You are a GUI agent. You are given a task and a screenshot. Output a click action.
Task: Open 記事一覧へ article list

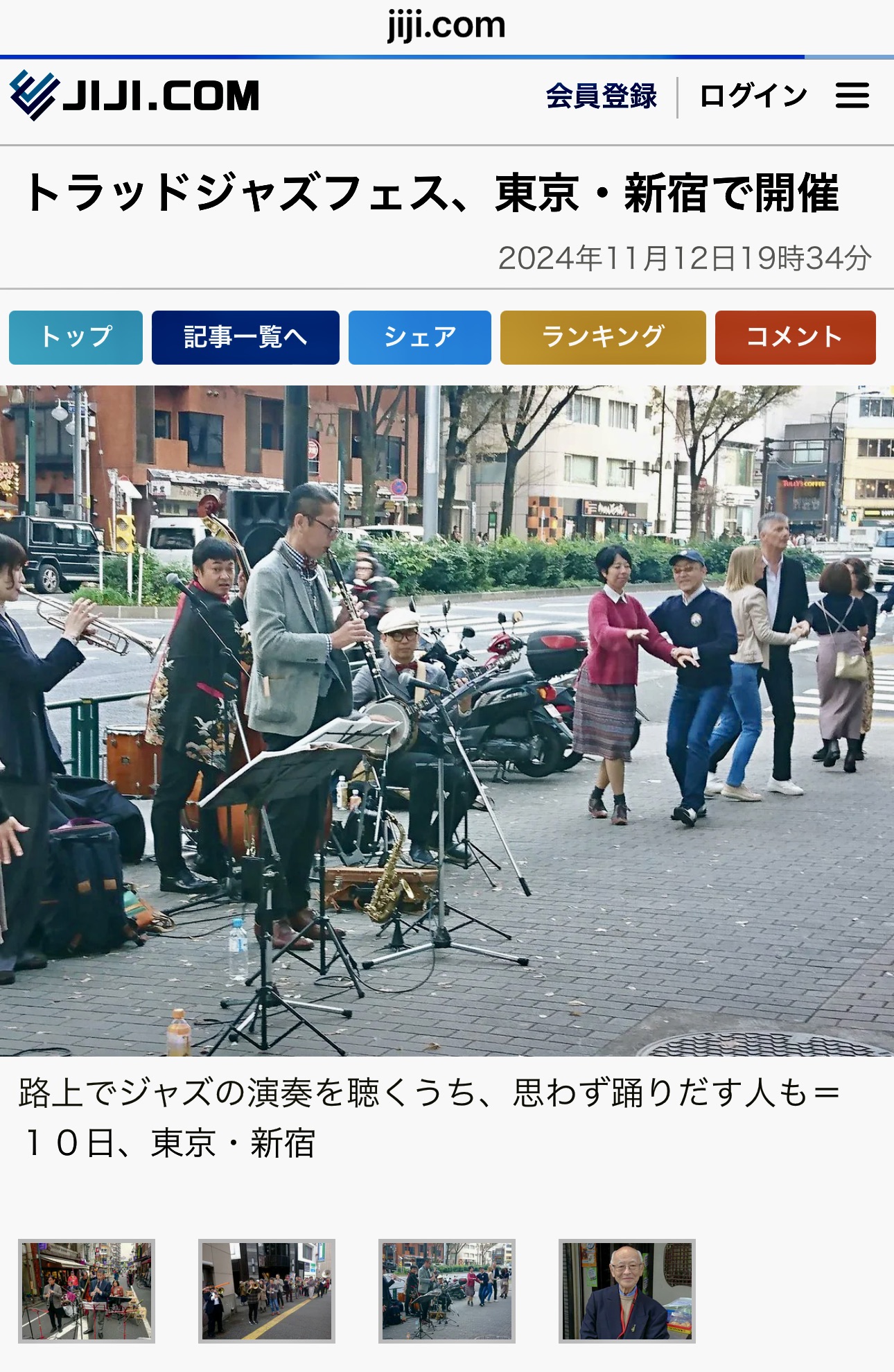click(x=245, y=337)
